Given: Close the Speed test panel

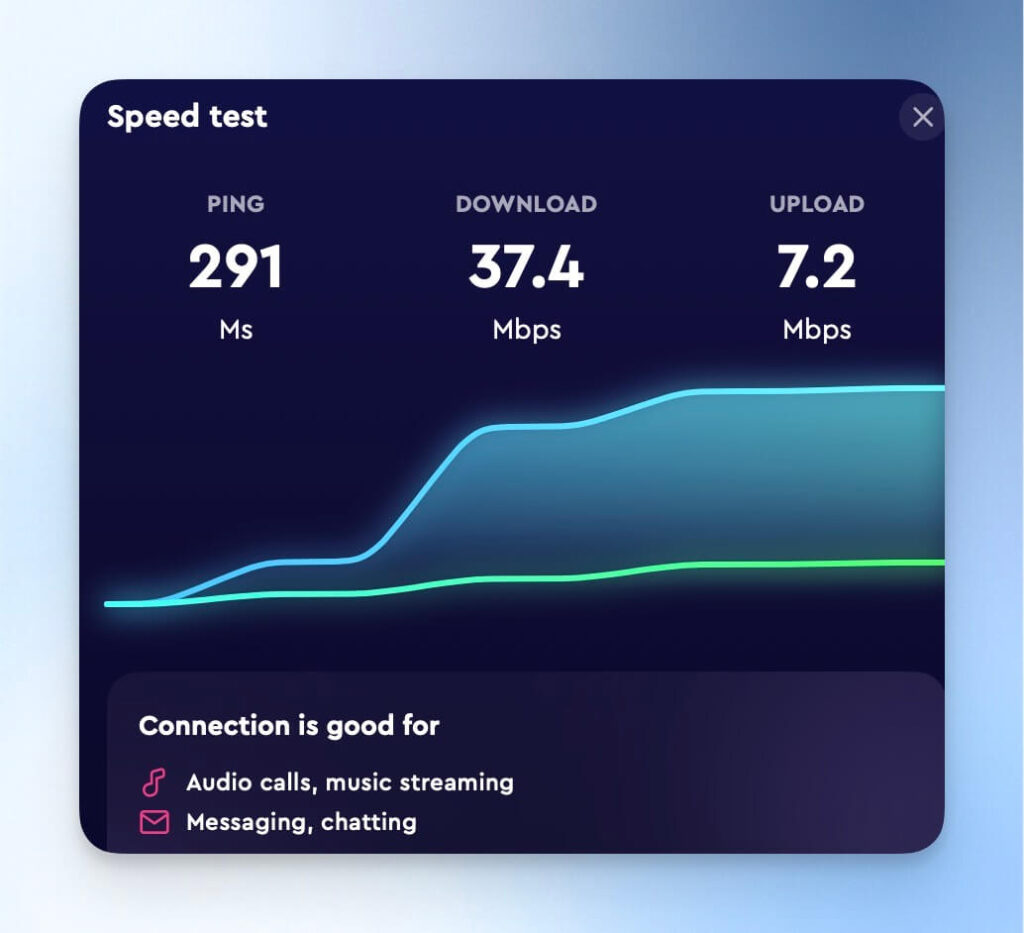Looking at the screenshot, I should (922, 118).
